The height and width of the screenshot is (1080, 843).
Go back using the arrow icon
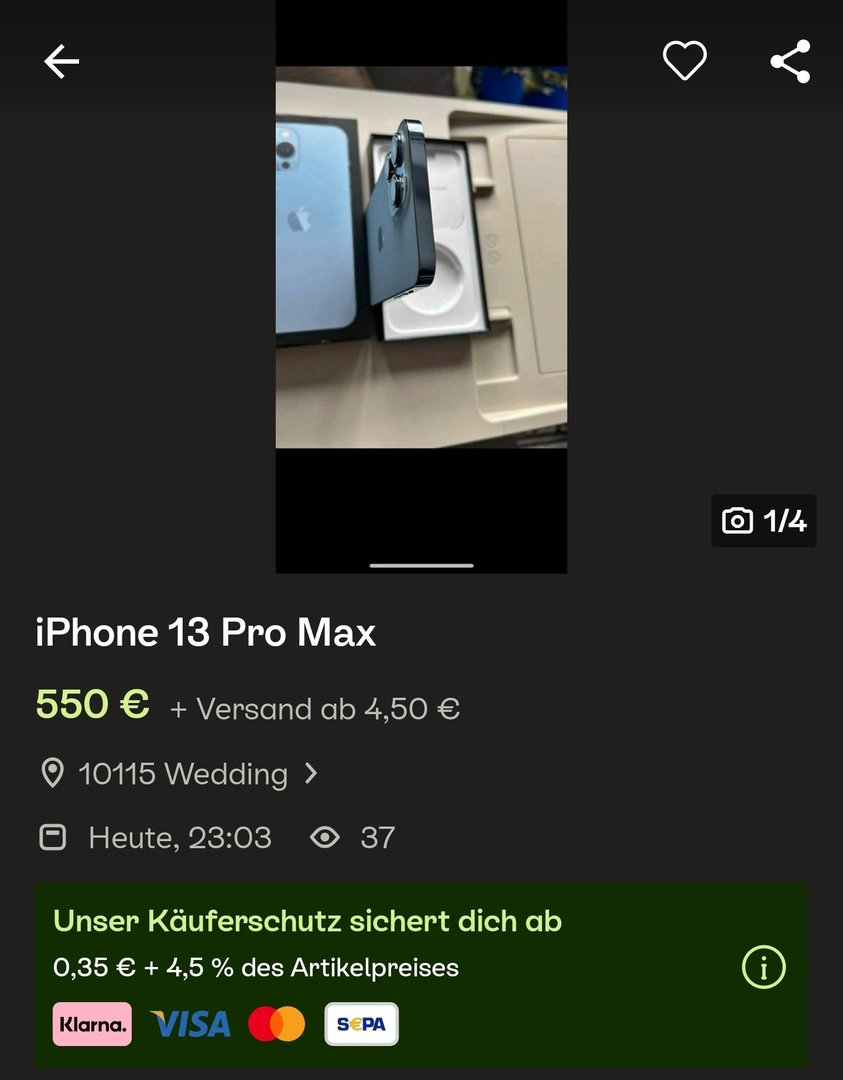[61, 62]
